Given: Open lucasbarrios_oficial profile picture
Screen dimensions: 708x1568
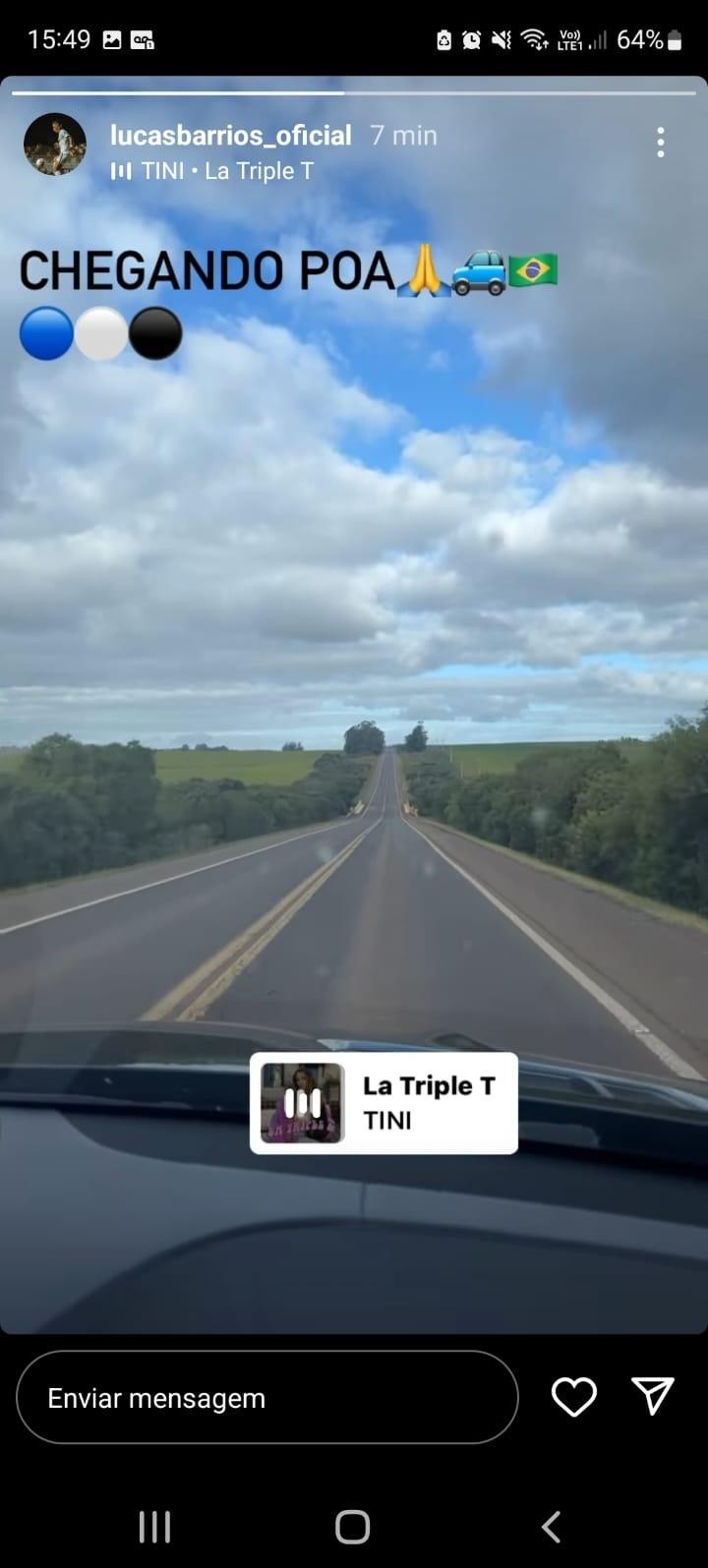Looking at the screenshot, I should pyautogui.click(x=55, y=145).
